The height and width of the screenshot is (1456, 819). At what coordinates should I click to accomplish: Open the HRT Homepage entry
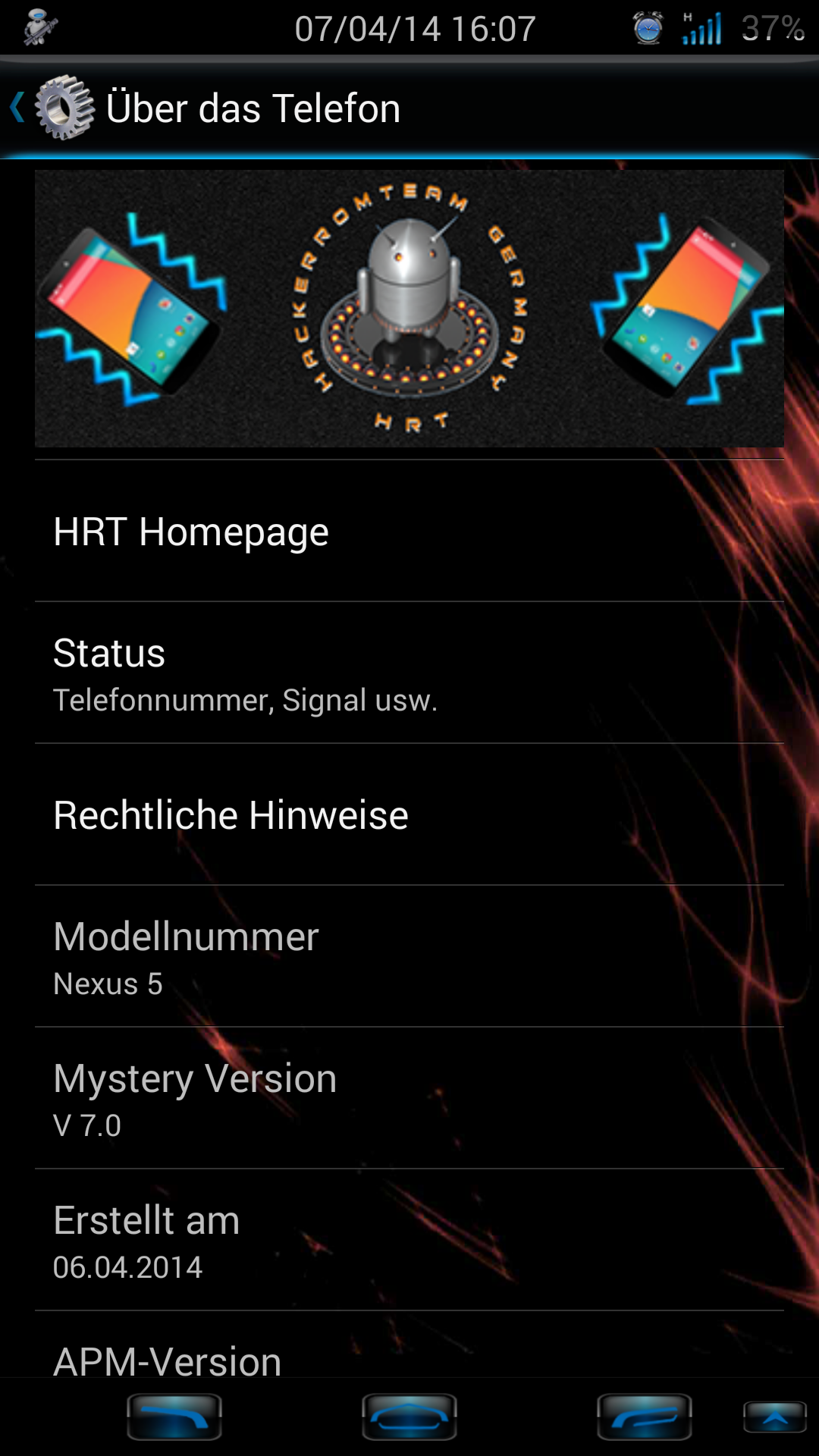pyautogui.click(x=409, y=531)
